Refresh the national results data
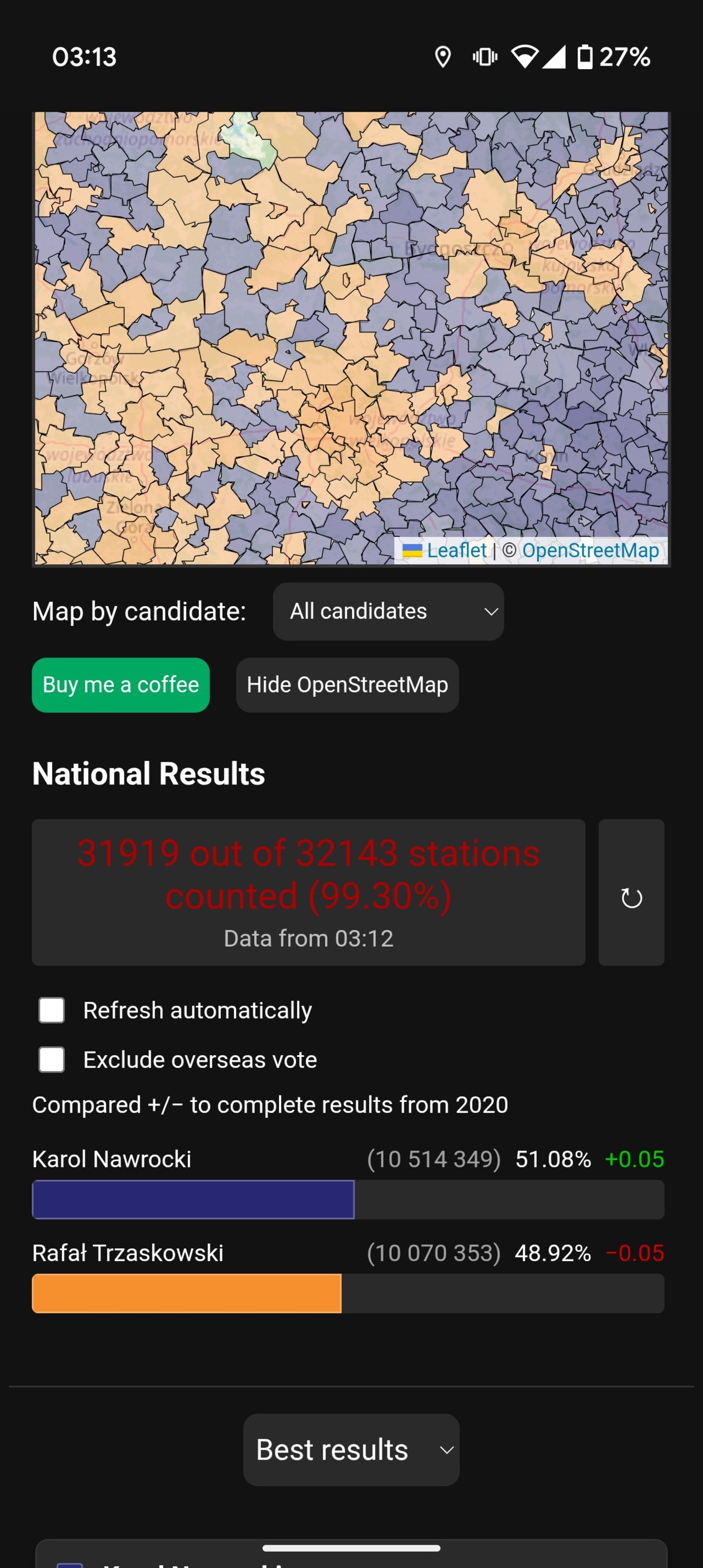703x1568 pixels. pyautogui.click(x=631, y=898)
